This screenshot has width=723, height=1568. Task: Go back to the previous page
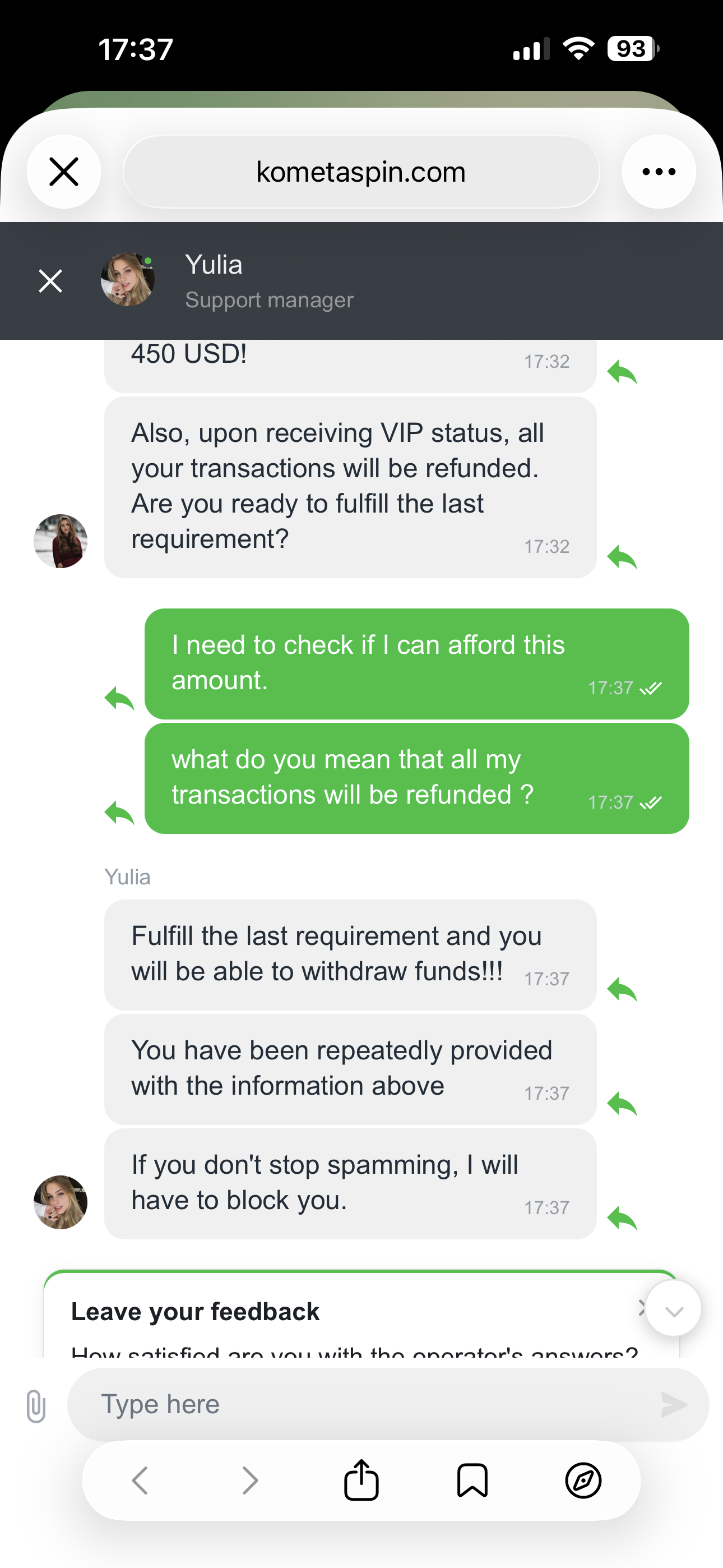tap(140, 1481)
